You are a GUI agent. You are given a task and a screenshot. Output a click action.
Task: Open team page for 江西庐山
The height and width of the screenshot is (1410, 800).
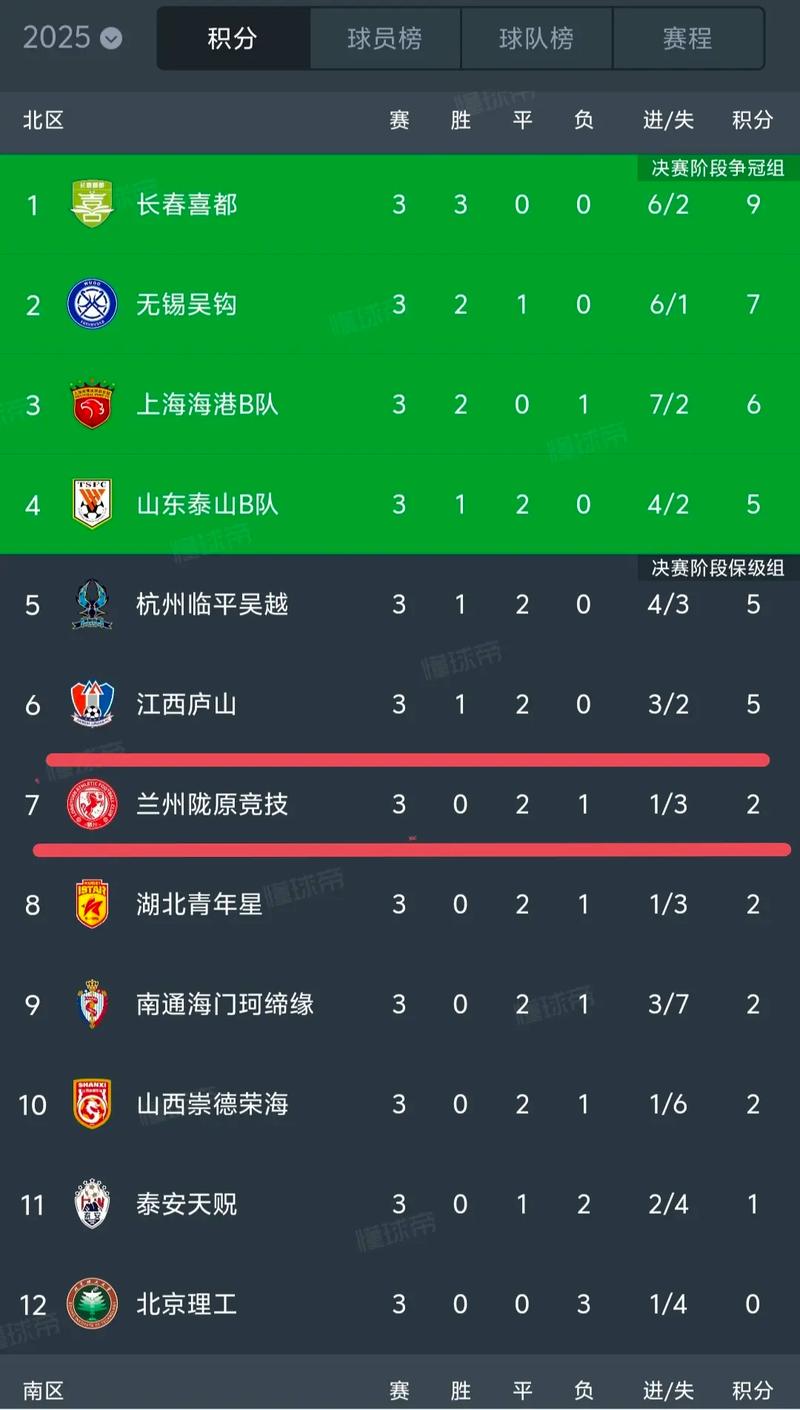(185, 705)
